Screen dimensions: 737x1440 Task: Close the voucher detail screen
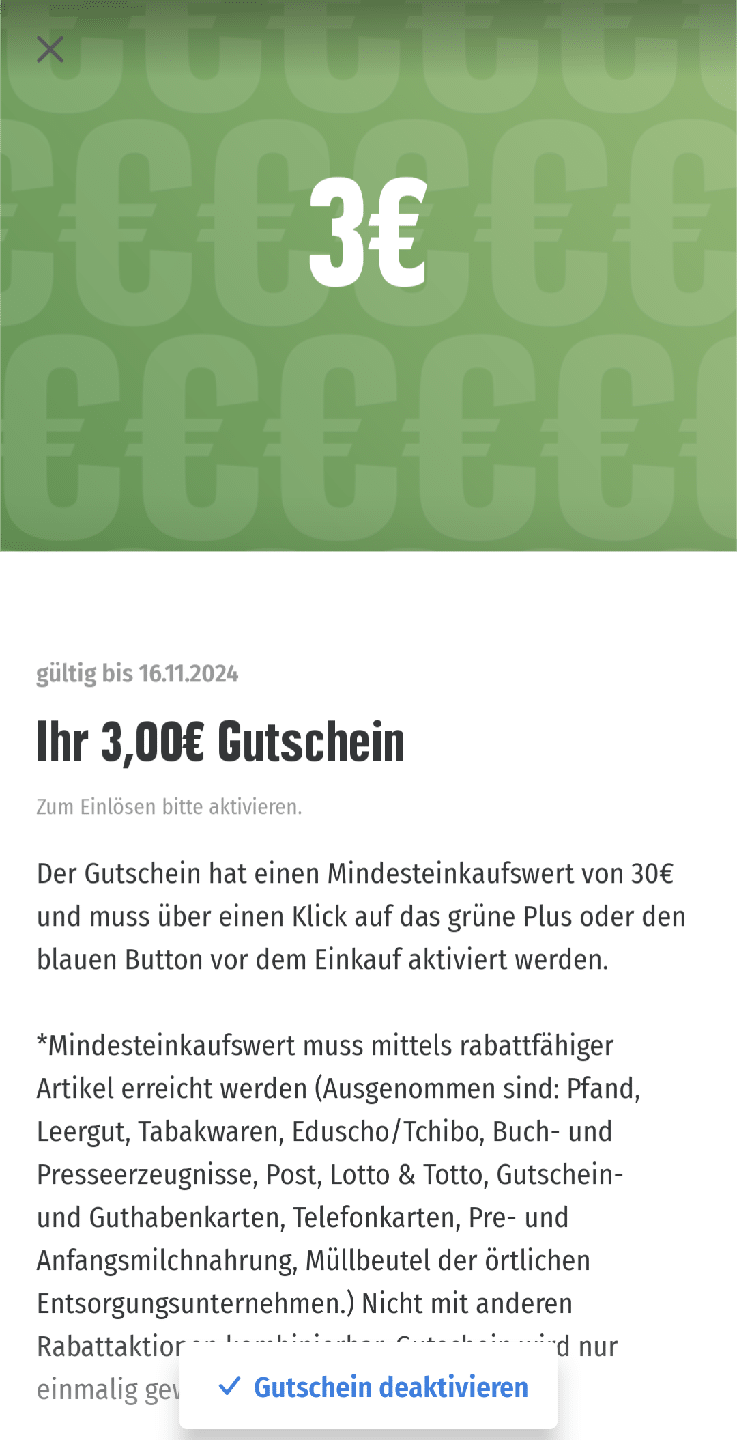[50, 49]
